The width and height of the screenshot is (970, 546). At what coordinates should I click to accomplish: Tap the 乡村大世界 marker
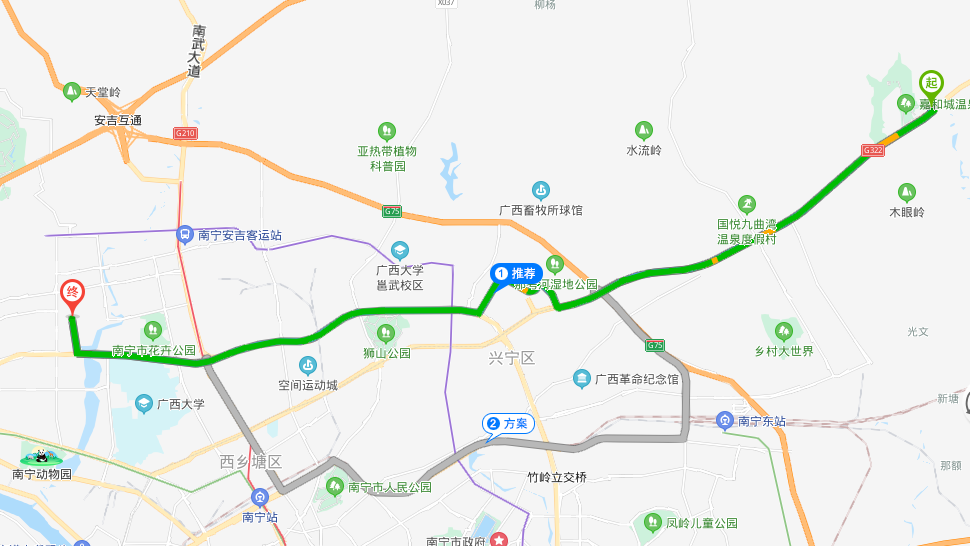click(x=784, y=330)
